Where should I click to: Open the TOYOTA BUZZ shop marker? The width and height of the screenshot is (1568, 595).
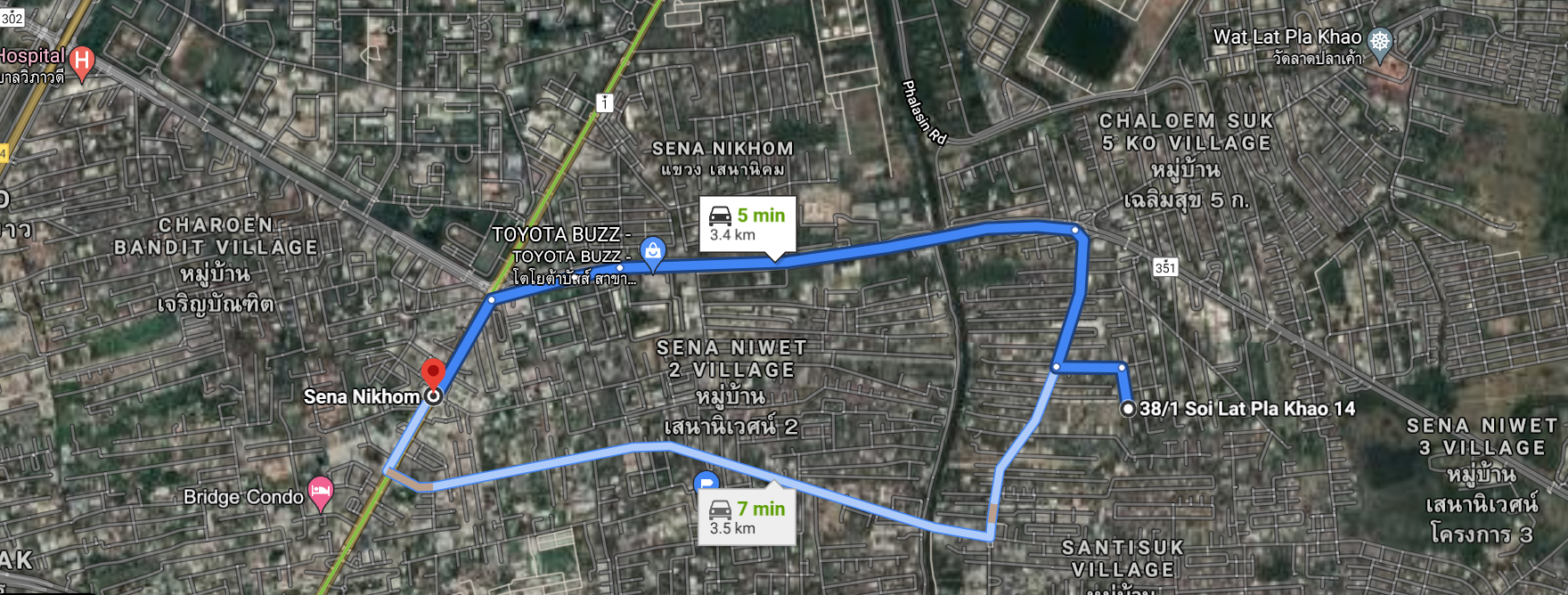[x=653, y=252]
